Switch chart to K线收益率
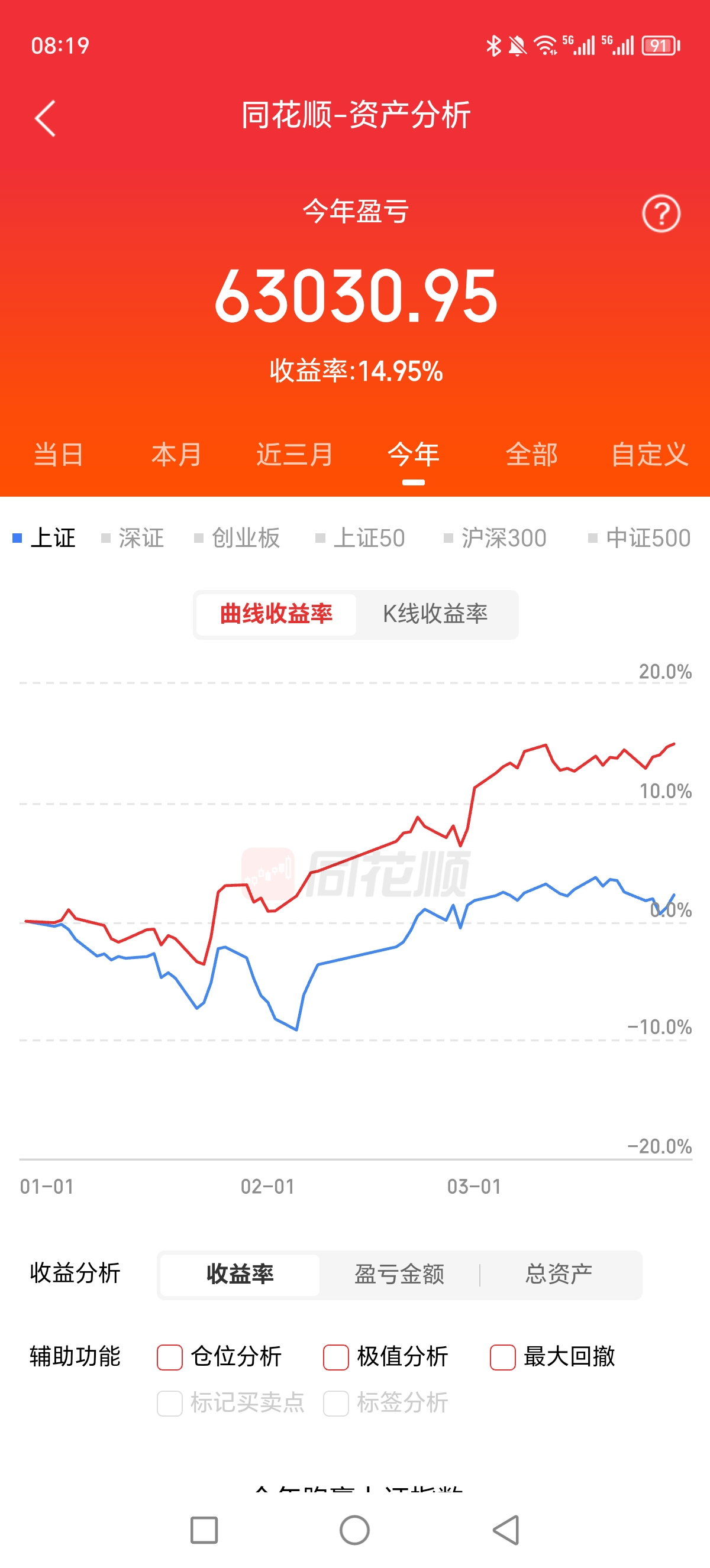This screenshot has width=710, height=1568. pyautogui.click(x=435, y=614)
